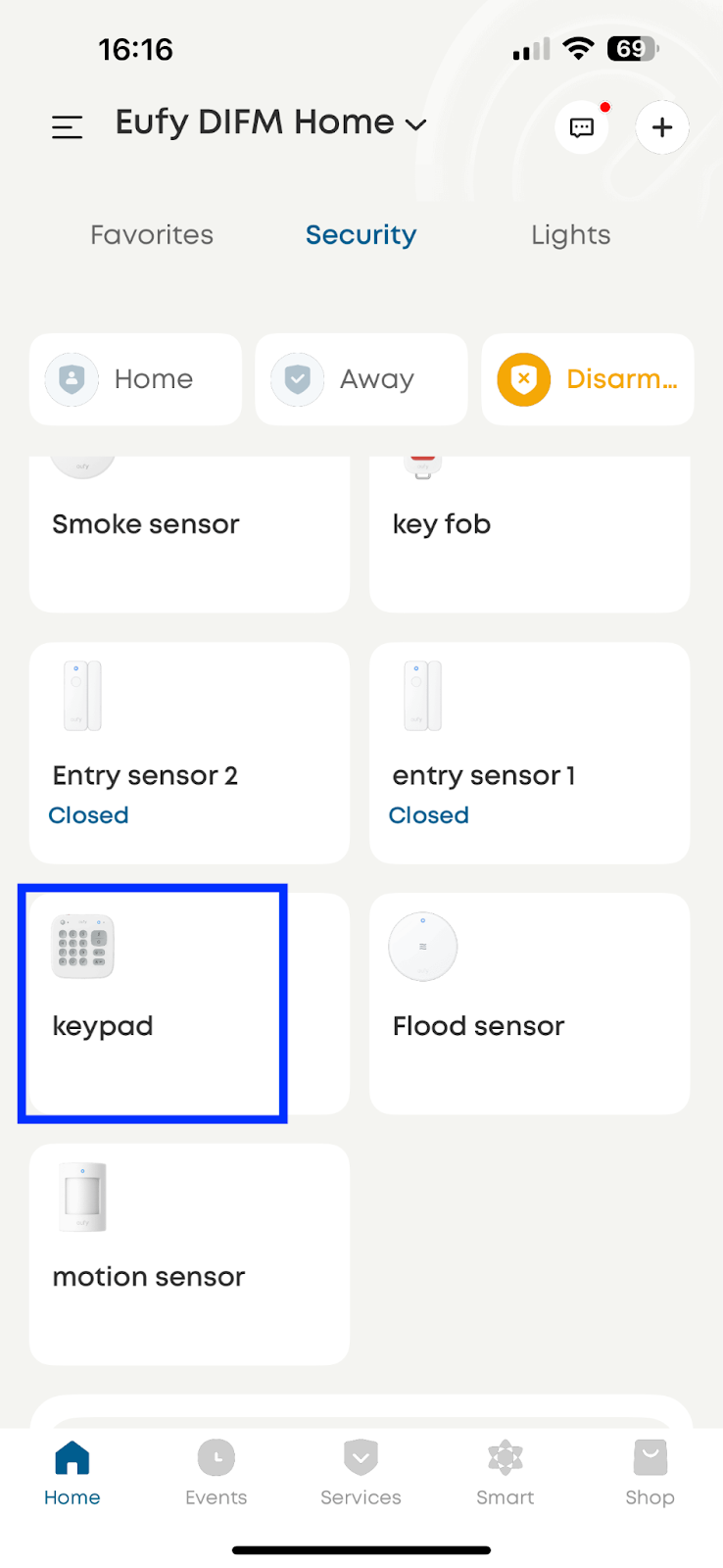
Task: Select the Disarmed security mode
Action: (587, 379)
